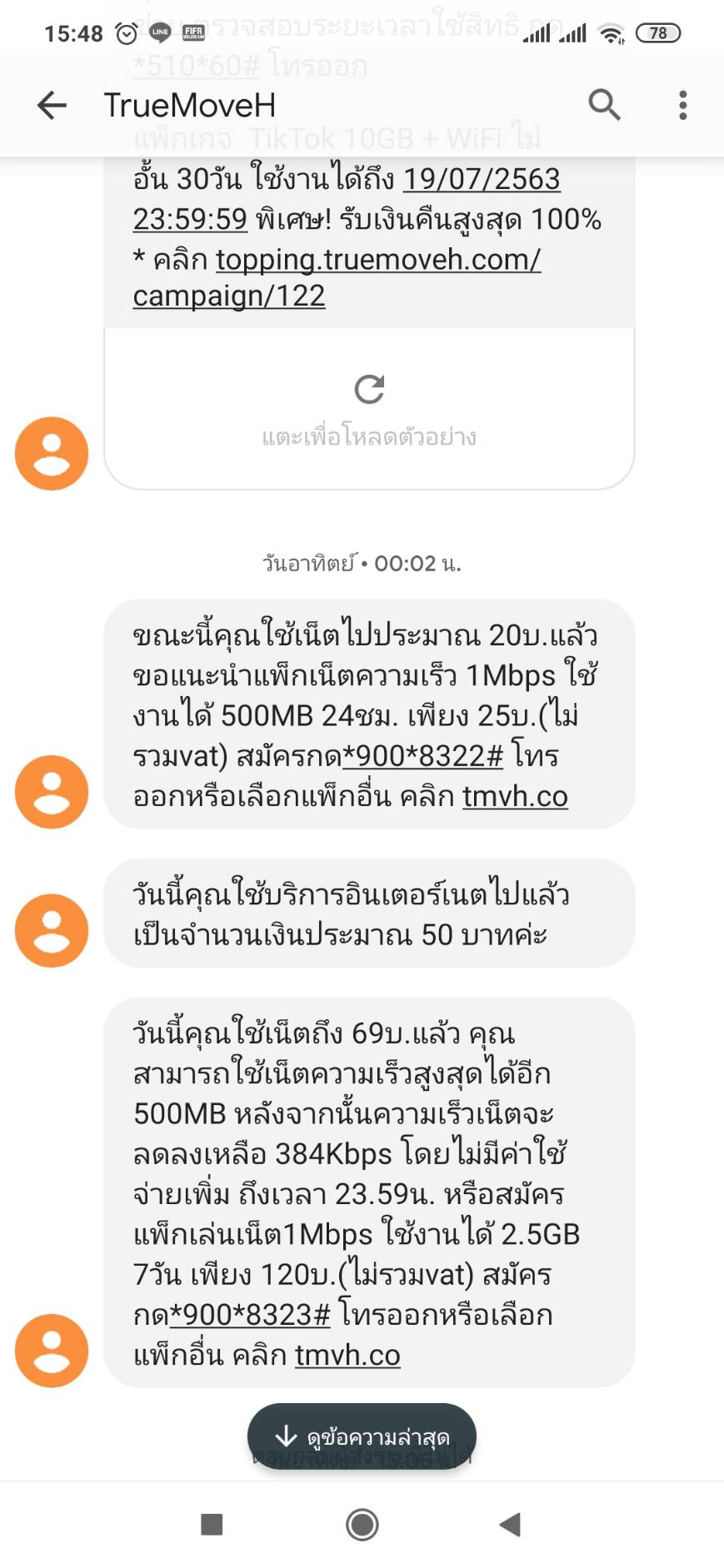This screenshot has height=1568, width=724.
Task: Open recent apps with the square button
Action: 212,1525
